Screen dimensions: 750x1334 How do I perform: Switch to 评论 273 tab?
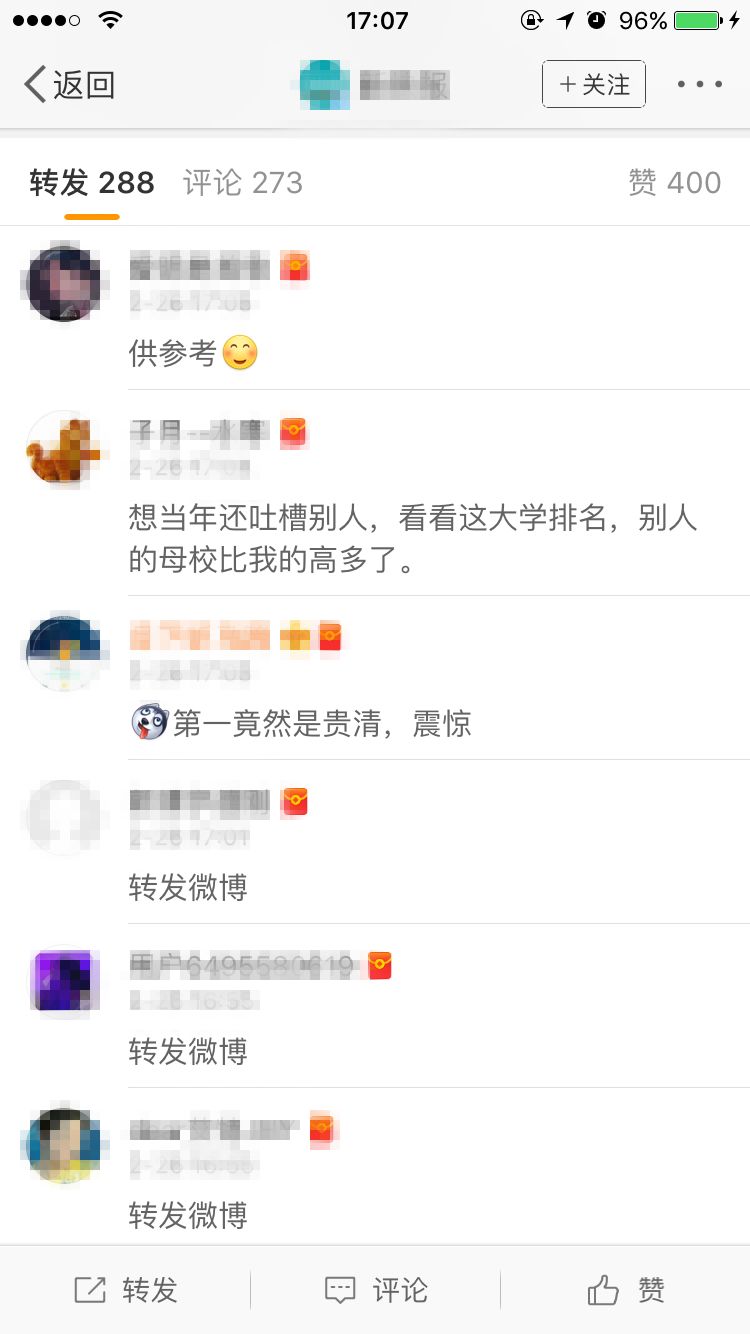(x=242, y=183)
